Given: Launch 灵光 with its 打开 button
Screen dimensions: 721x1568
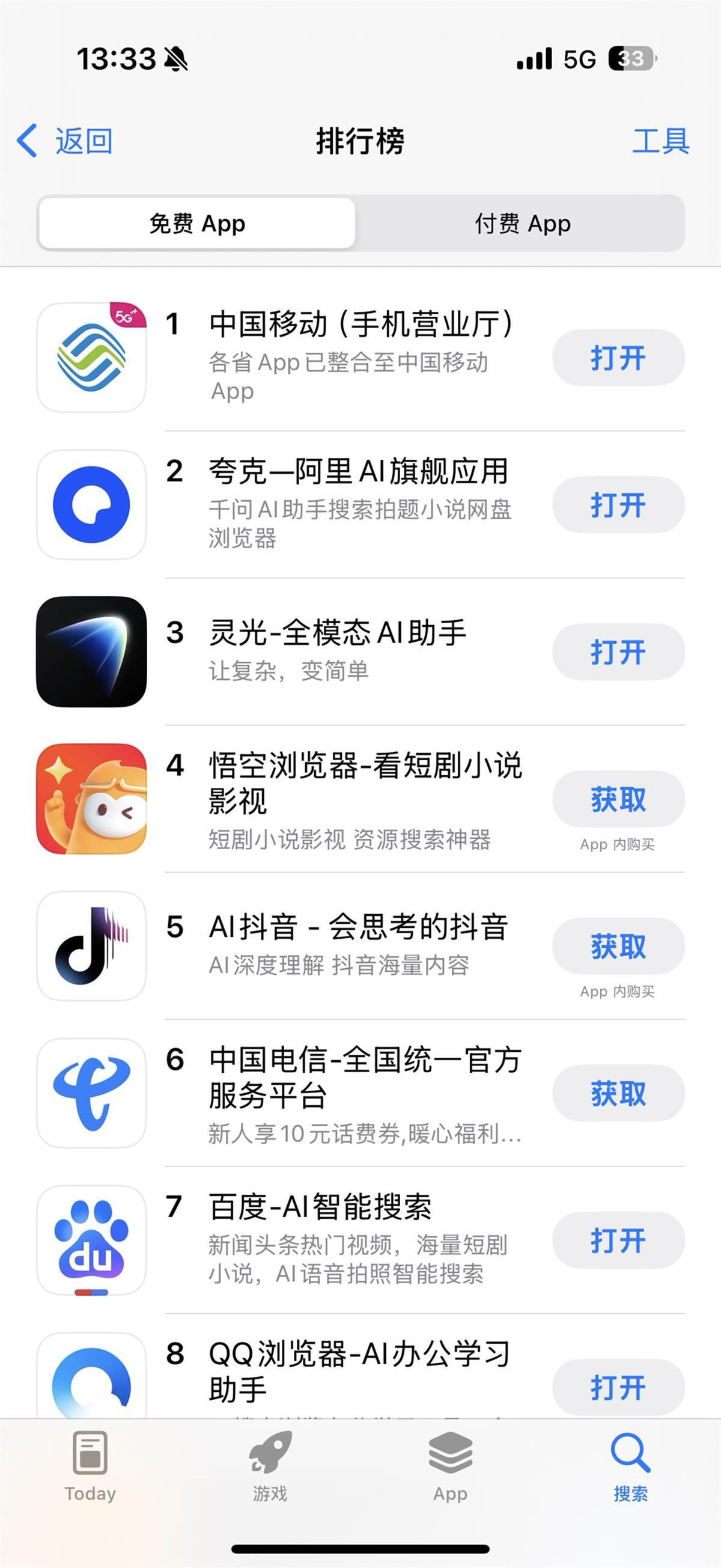Looking at the screenshot, I should pyautogui.click(x=618, y=652).
